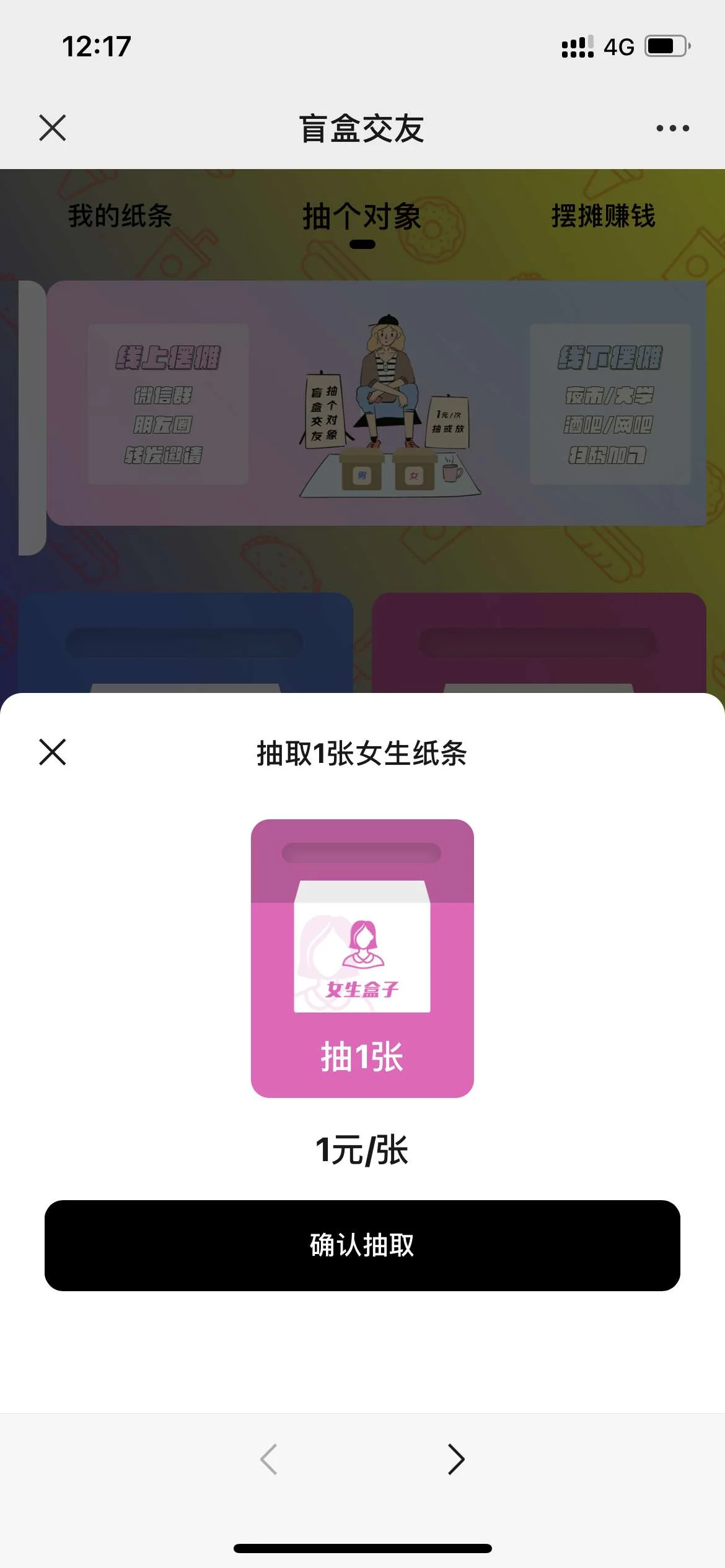Confirm the draw with 确认抽取
Viewport: 725px width, 1568px height.
(362, 1245)
